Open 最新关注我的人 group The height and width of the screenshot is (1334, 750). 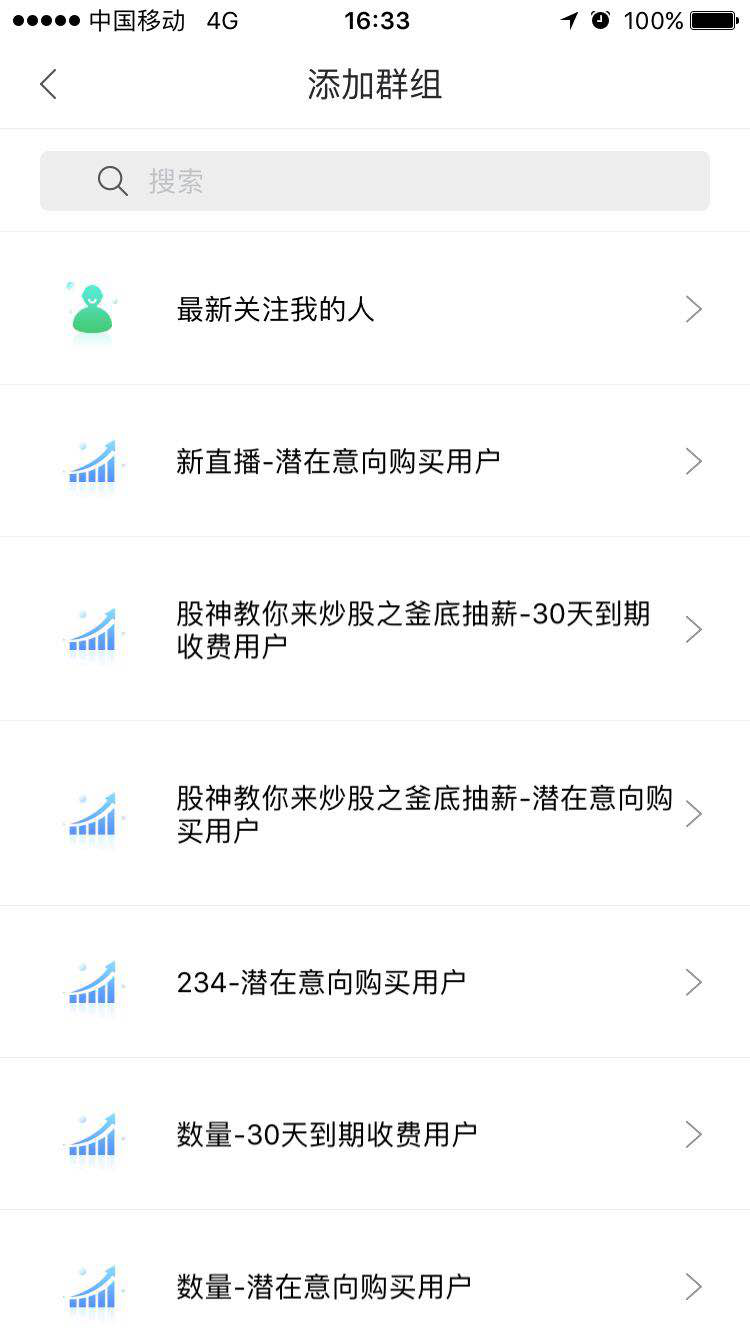pos(375,309)
